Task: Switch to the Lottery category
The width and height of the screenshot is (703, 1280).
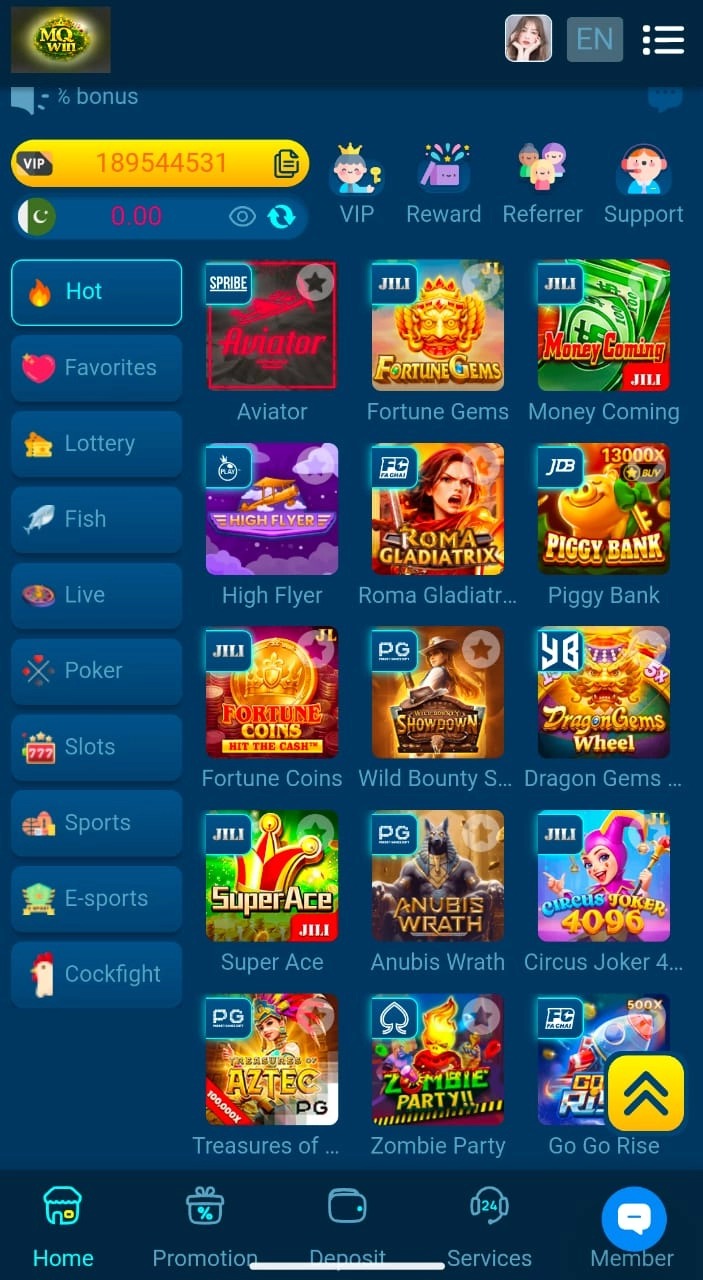Action: click(x=96, y=444)
